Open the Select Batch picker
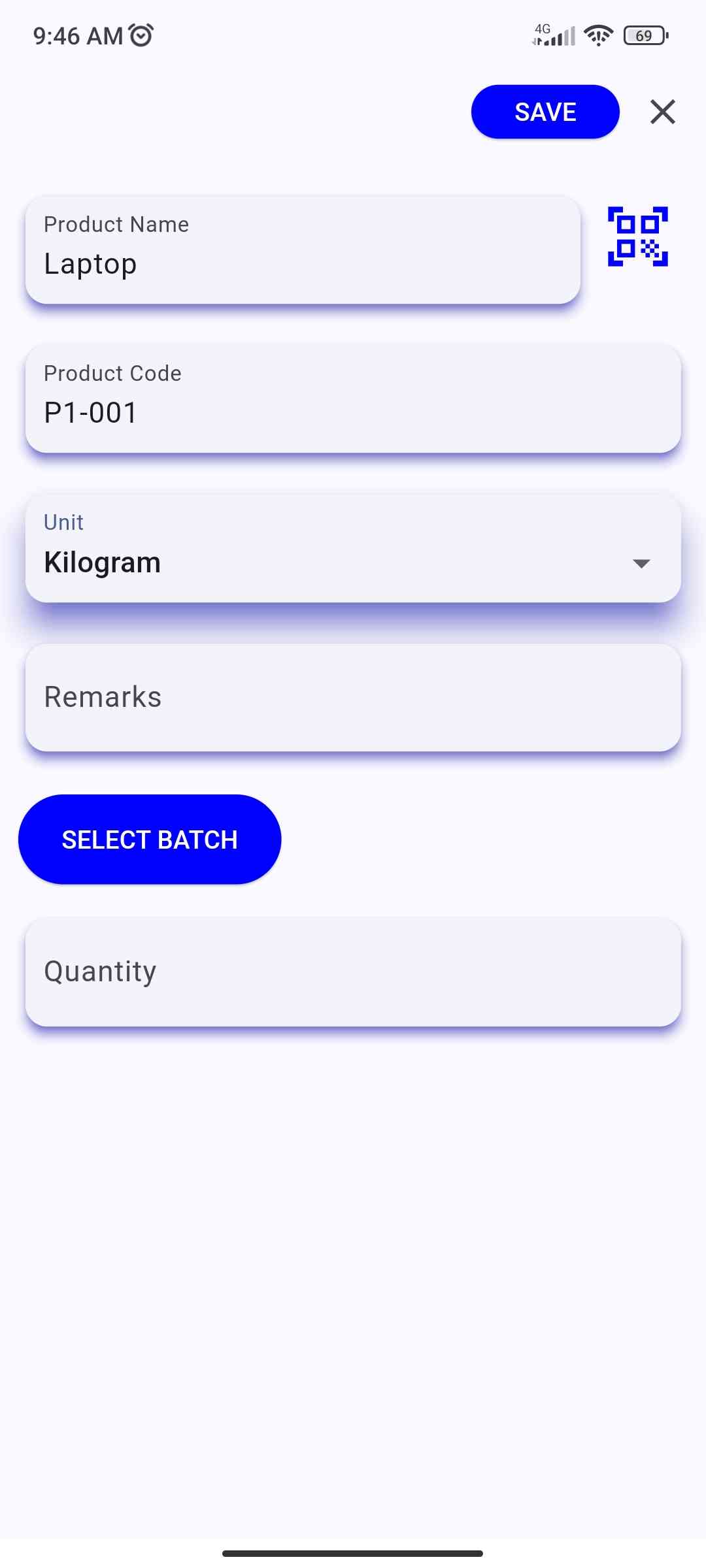This screenshot has height=1568, width=706. 150,840
